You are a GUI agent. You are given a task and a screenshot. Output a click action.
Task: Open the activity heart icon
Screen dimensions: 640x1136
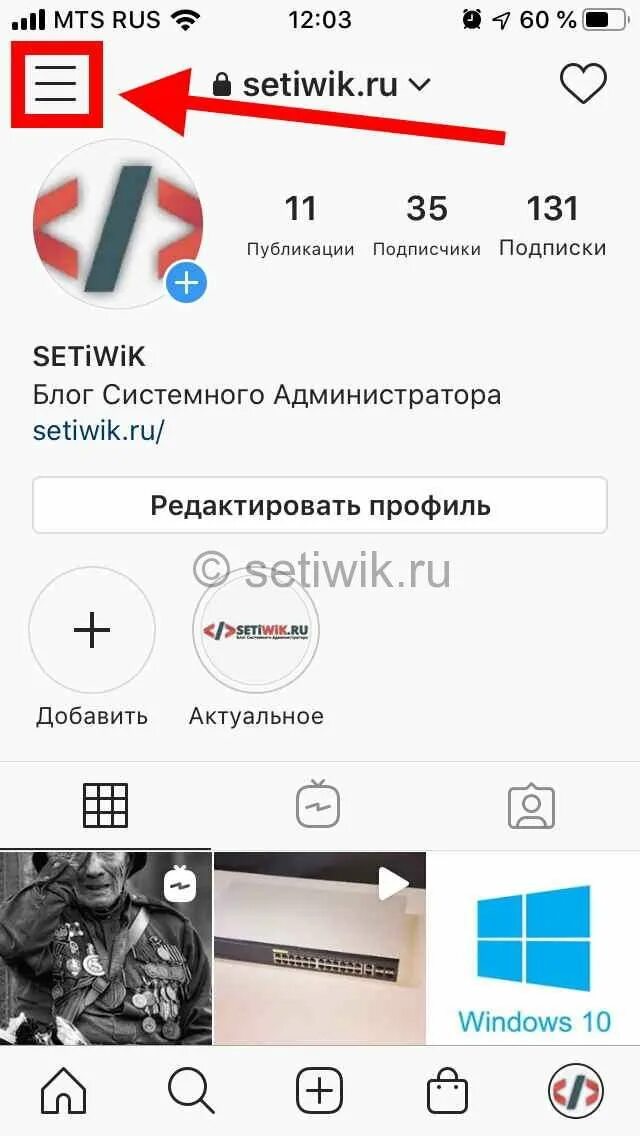(583, 84)
